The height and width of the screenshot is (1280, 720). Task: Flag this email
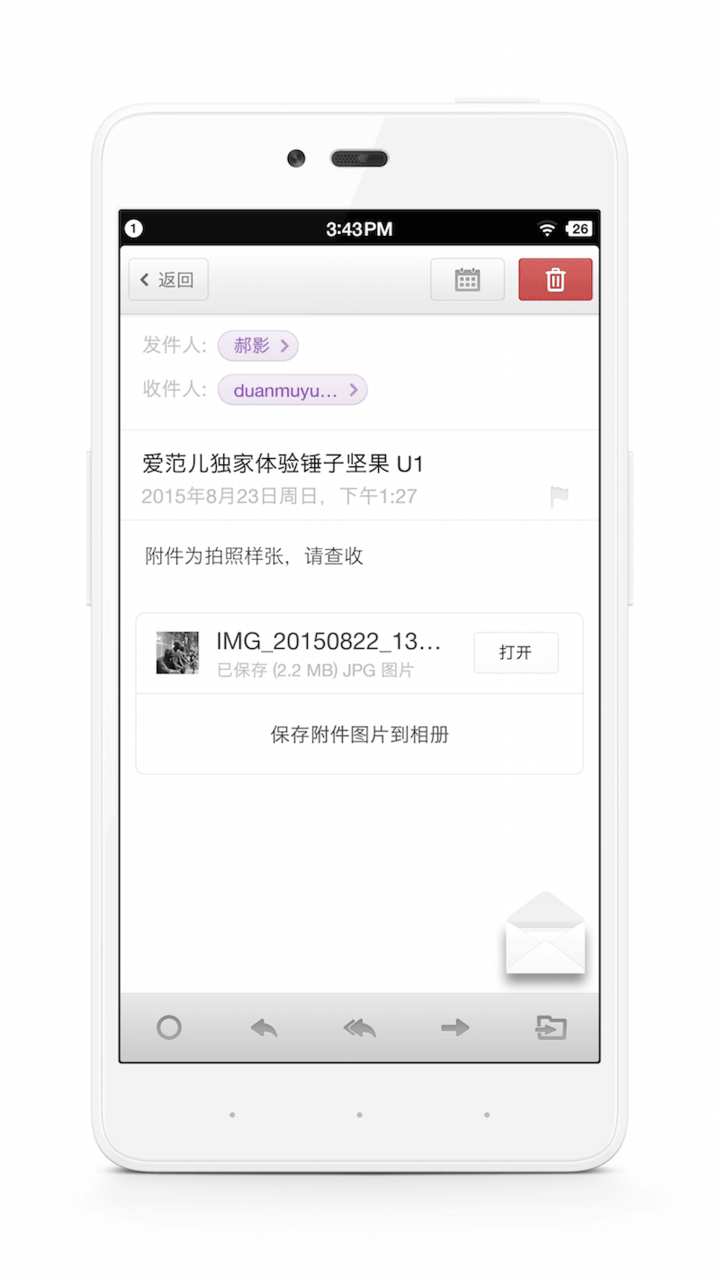pyautogui.click(x=560, y=496)
